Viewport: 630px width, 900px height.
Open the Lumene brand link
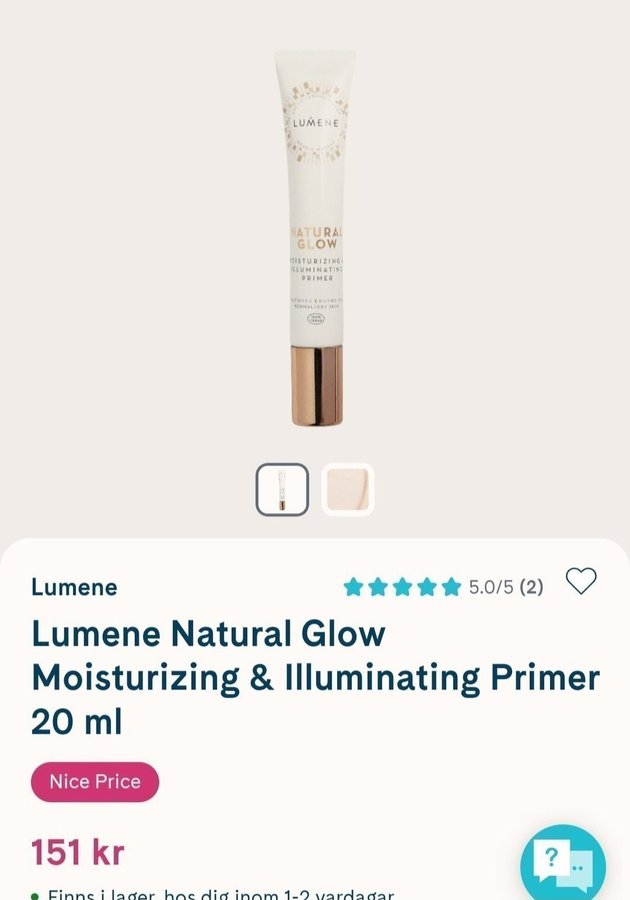pos(74,587)
